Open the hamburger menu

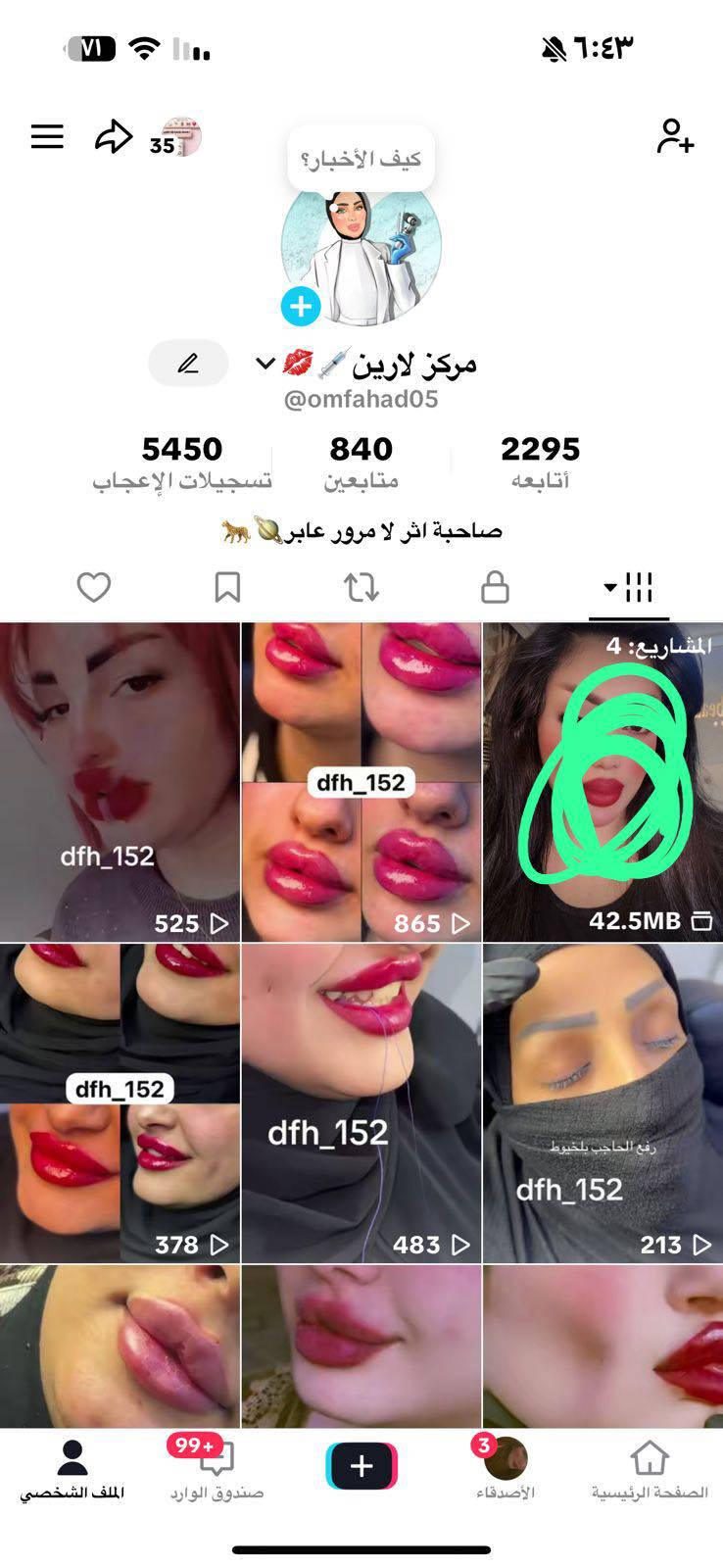(x=47, y=136)
